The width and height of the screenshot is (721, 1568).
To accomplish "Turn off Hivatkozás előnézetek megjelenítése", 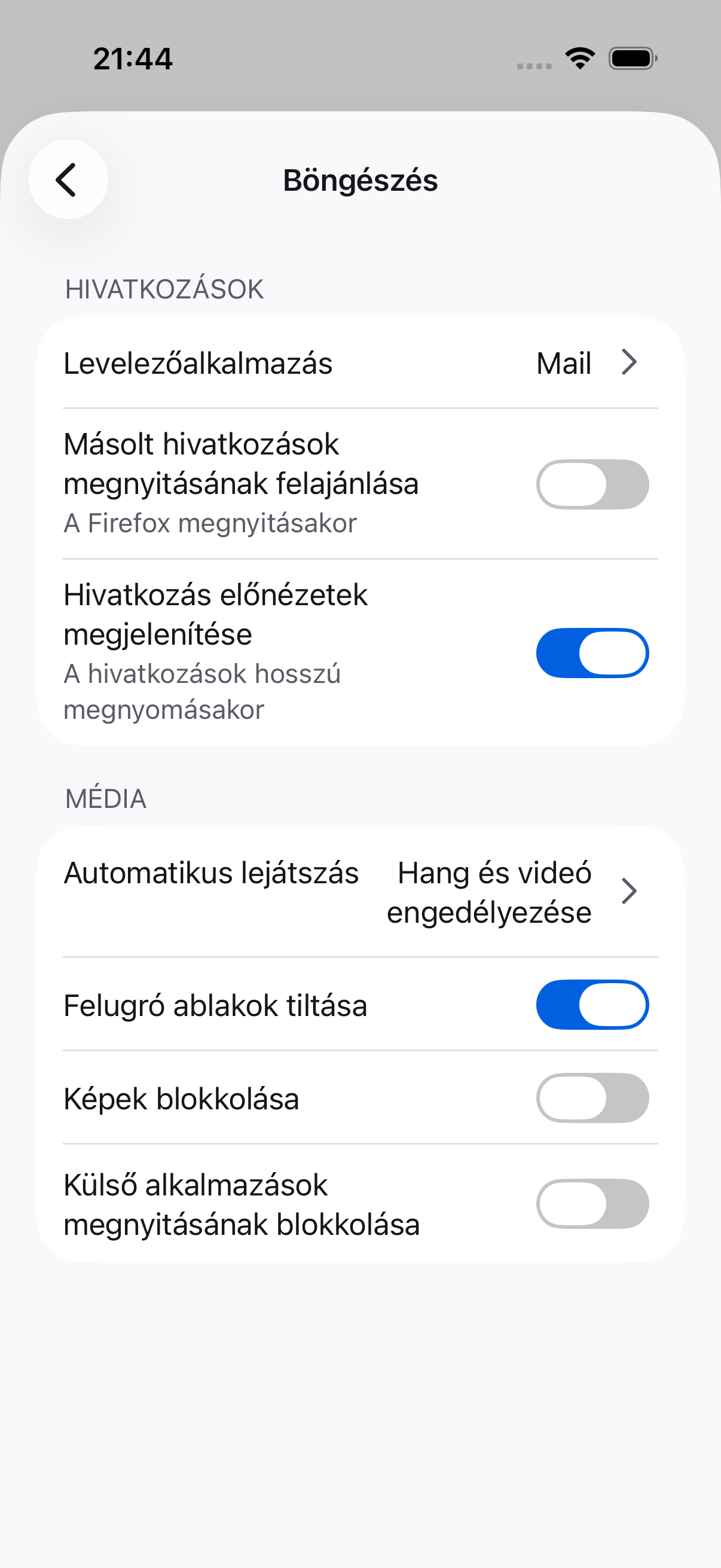I will click(592, 652).
